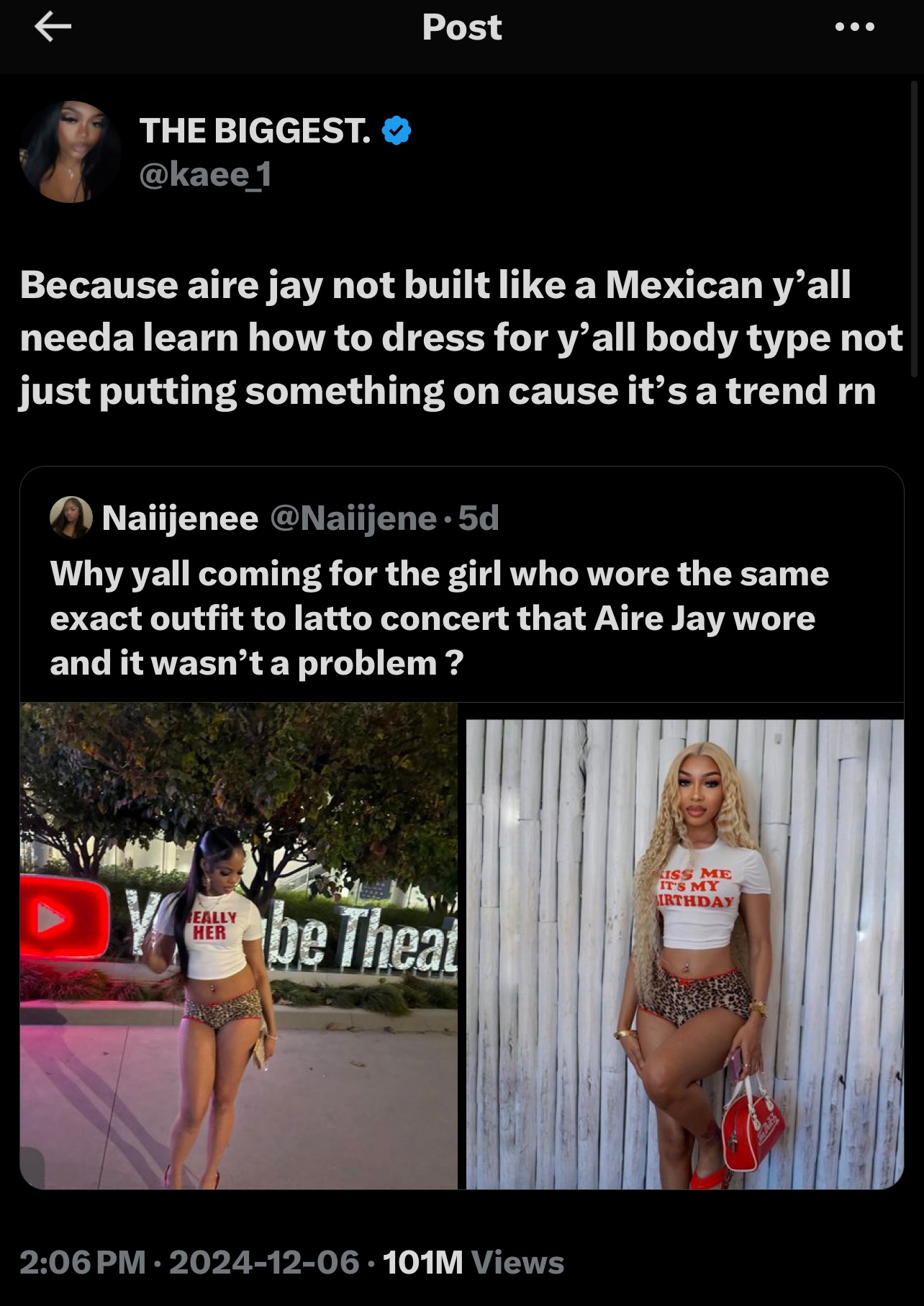Viewport: 924px width, 1306px height.
Task: Open Naiijenee's quoted post
Action: (439, 618)
